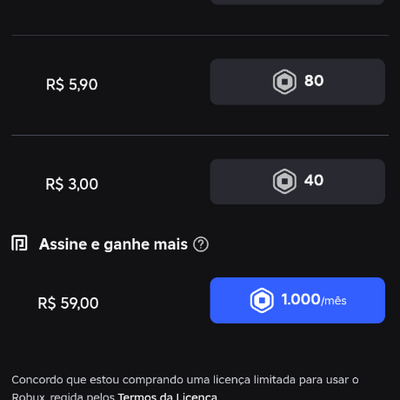Open help icon next to Assine e ganhe mais
This screenshot has height=400, width=400.
click(x=201, y=244)
